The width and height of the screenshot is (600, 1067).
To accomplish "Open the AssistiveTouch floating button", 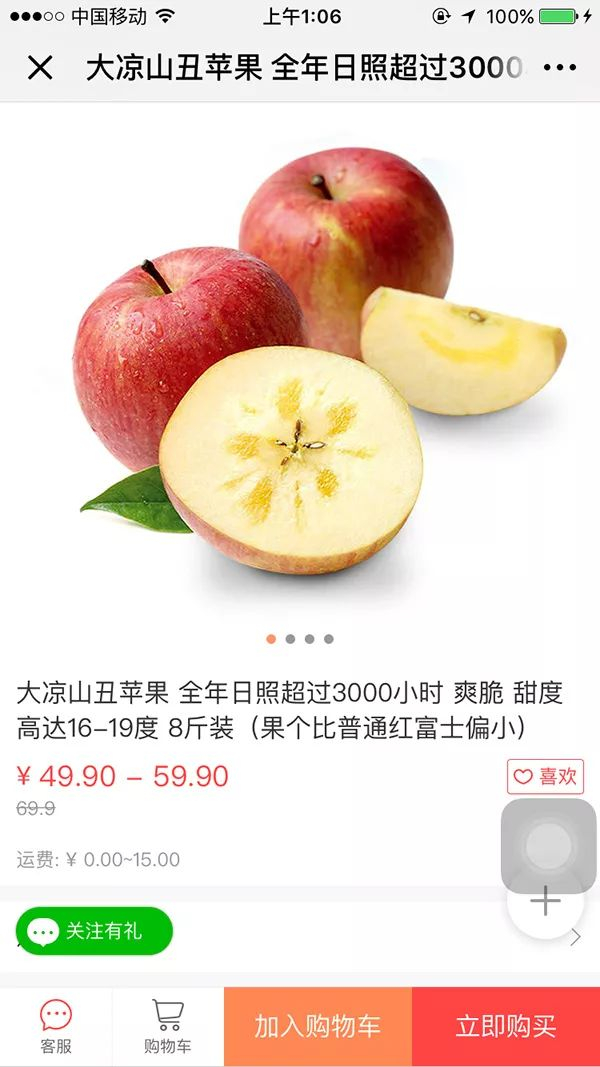I will point(548,846).
